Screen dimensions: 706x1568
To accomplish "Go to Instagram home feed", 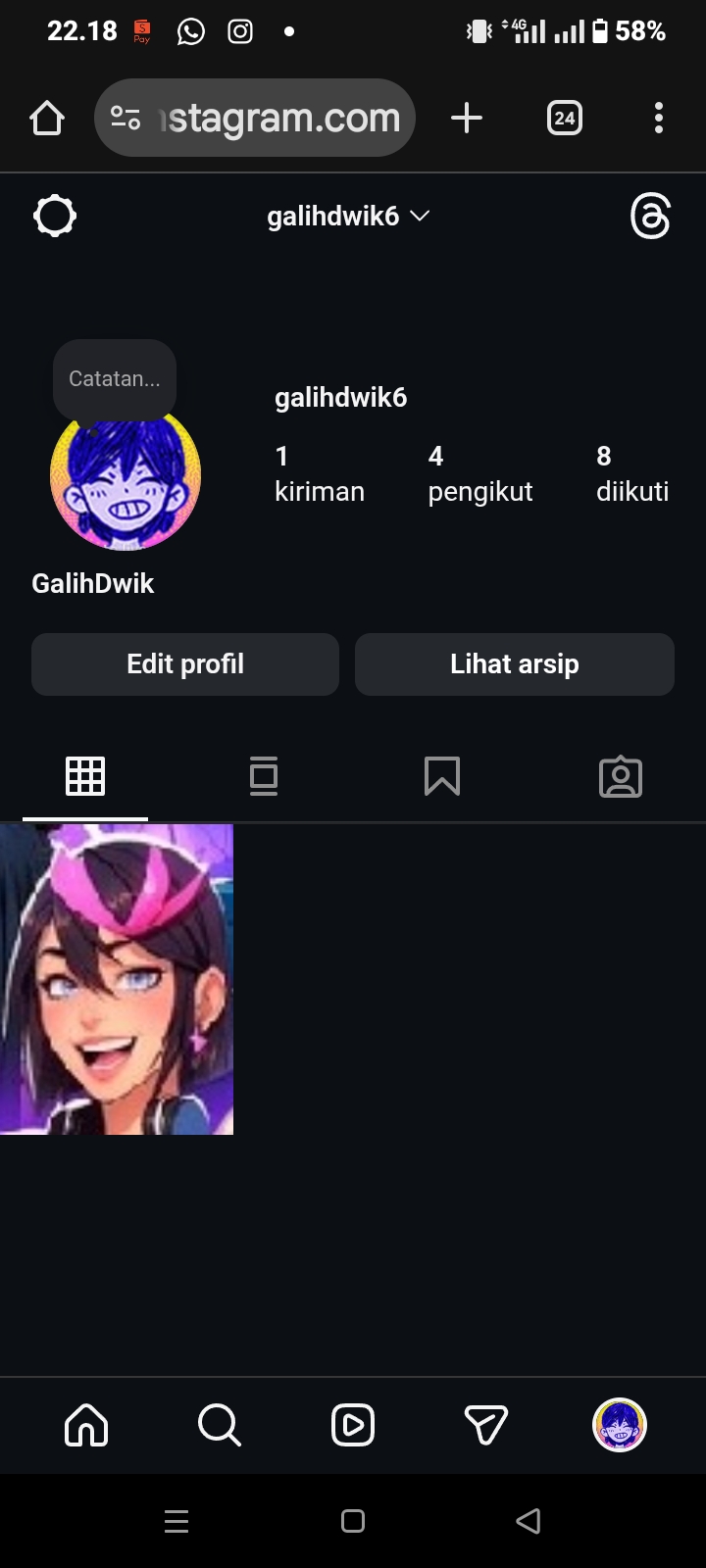I will pos(86,1425).
